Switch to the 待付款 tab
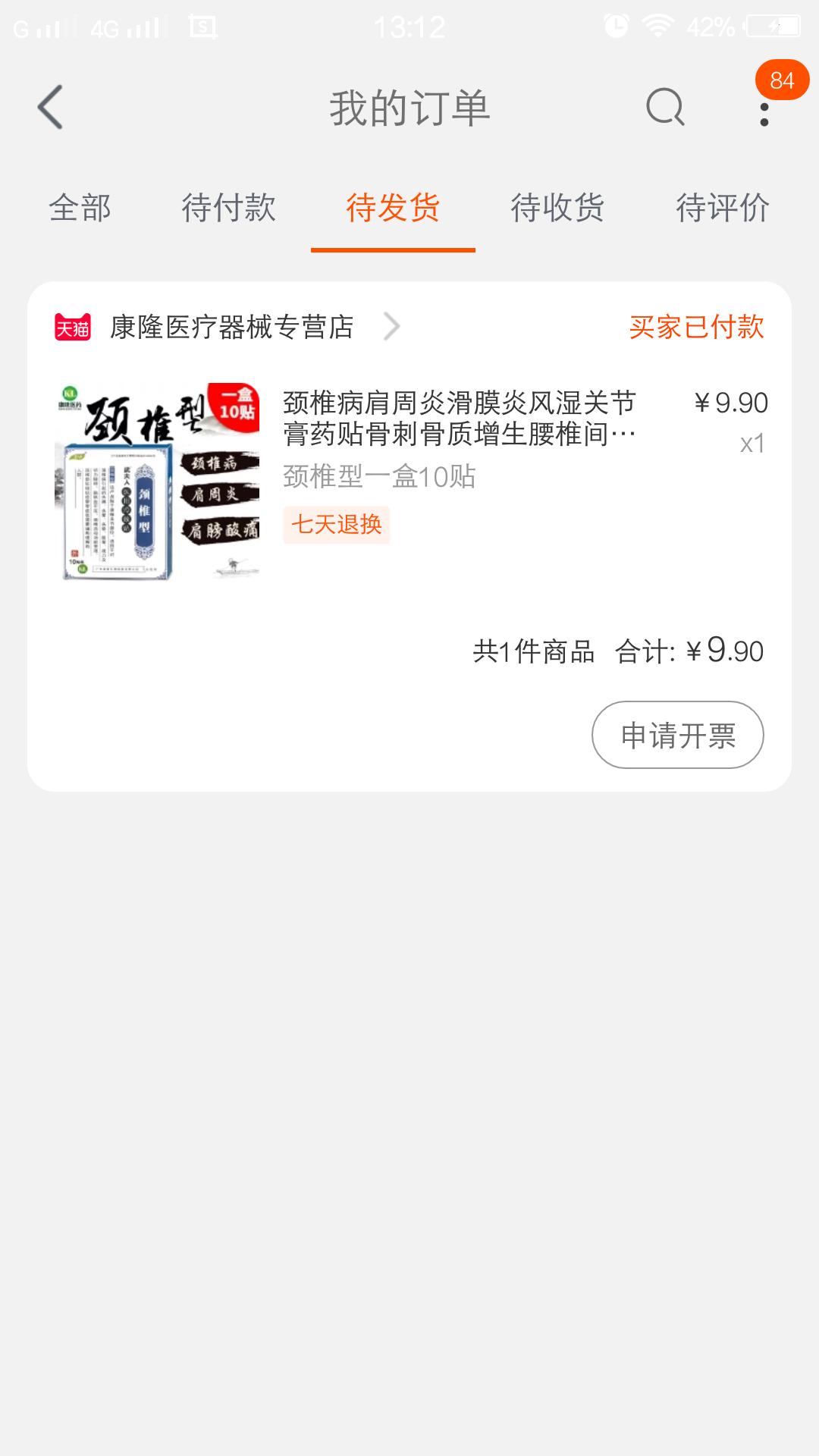 (x=228, y=208)
